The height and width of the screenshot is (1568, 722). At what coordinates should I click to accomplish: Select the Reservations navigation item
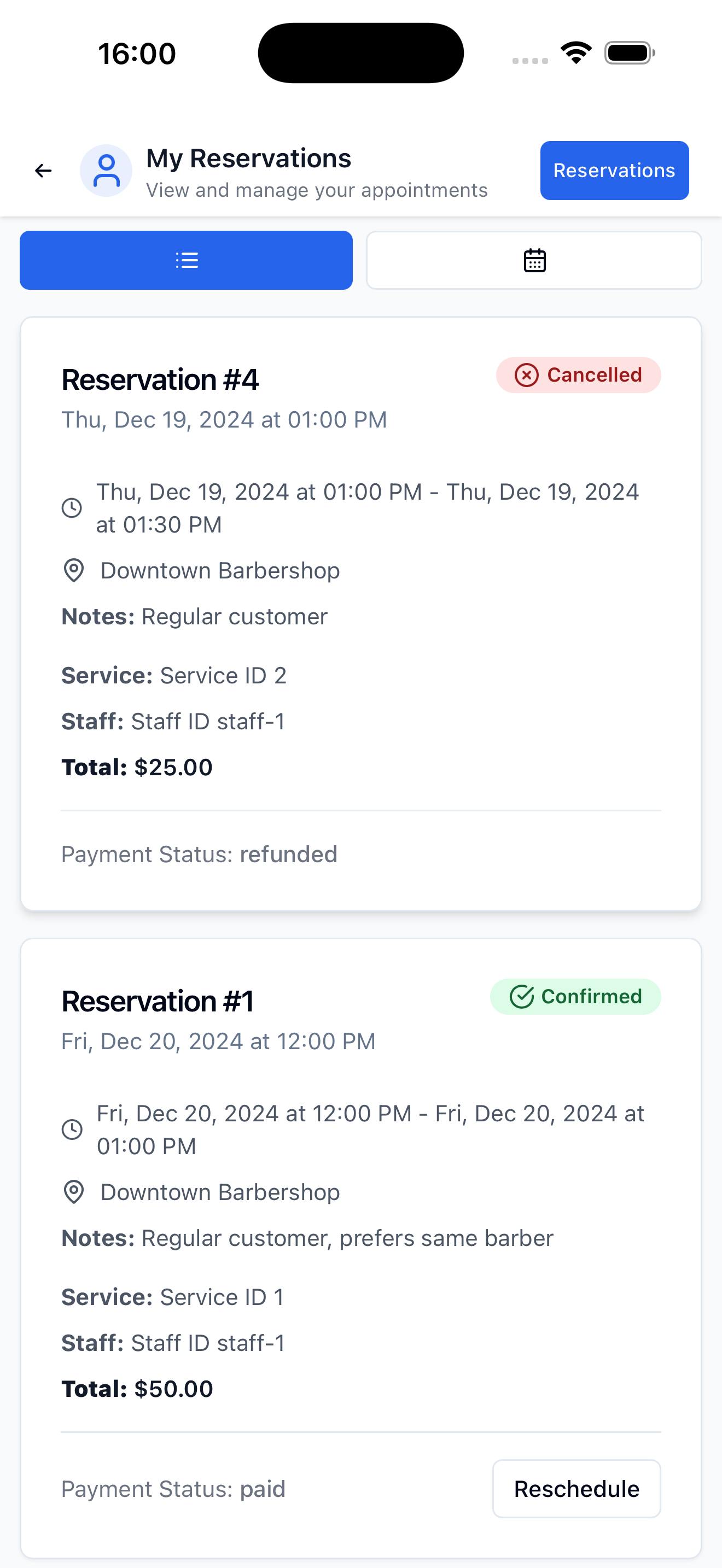pos(614,171)
